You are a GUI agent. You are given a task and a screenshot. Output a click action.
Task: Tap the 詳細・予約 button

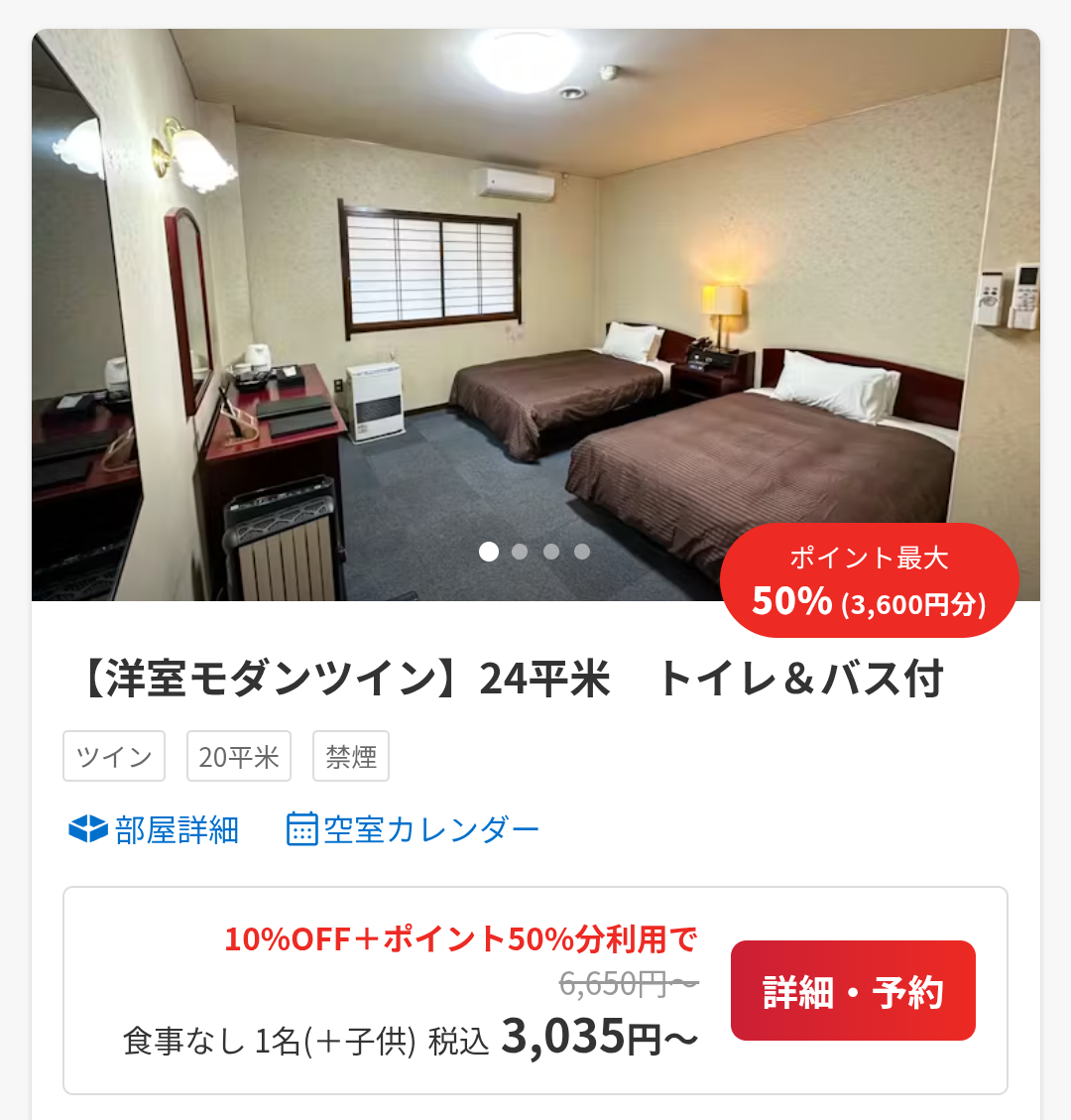click(x=853, y=991)
